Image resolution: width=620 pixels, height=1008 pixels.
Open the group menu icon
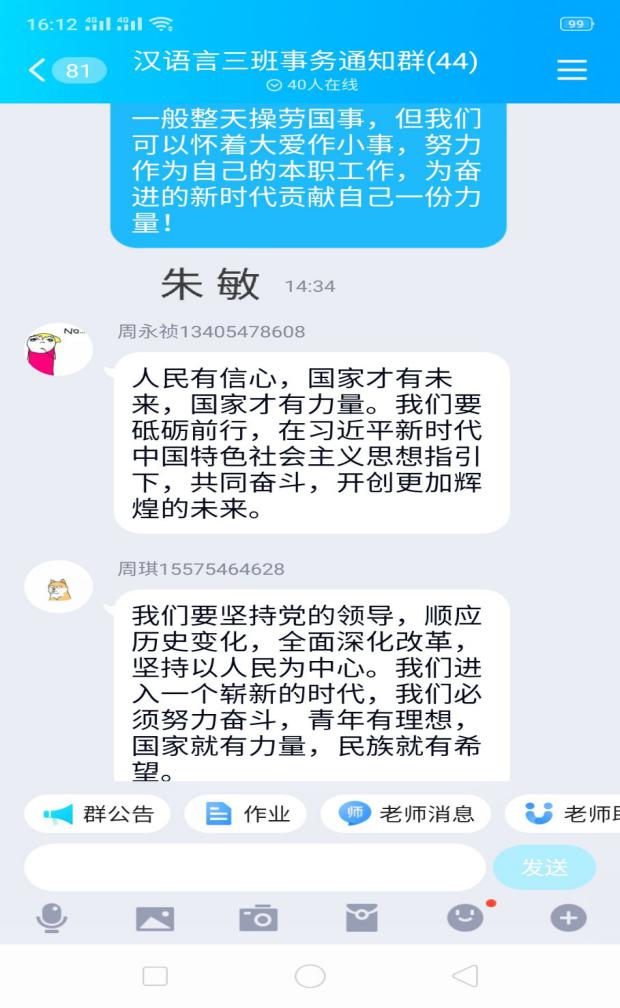click(x=571, y=70)
